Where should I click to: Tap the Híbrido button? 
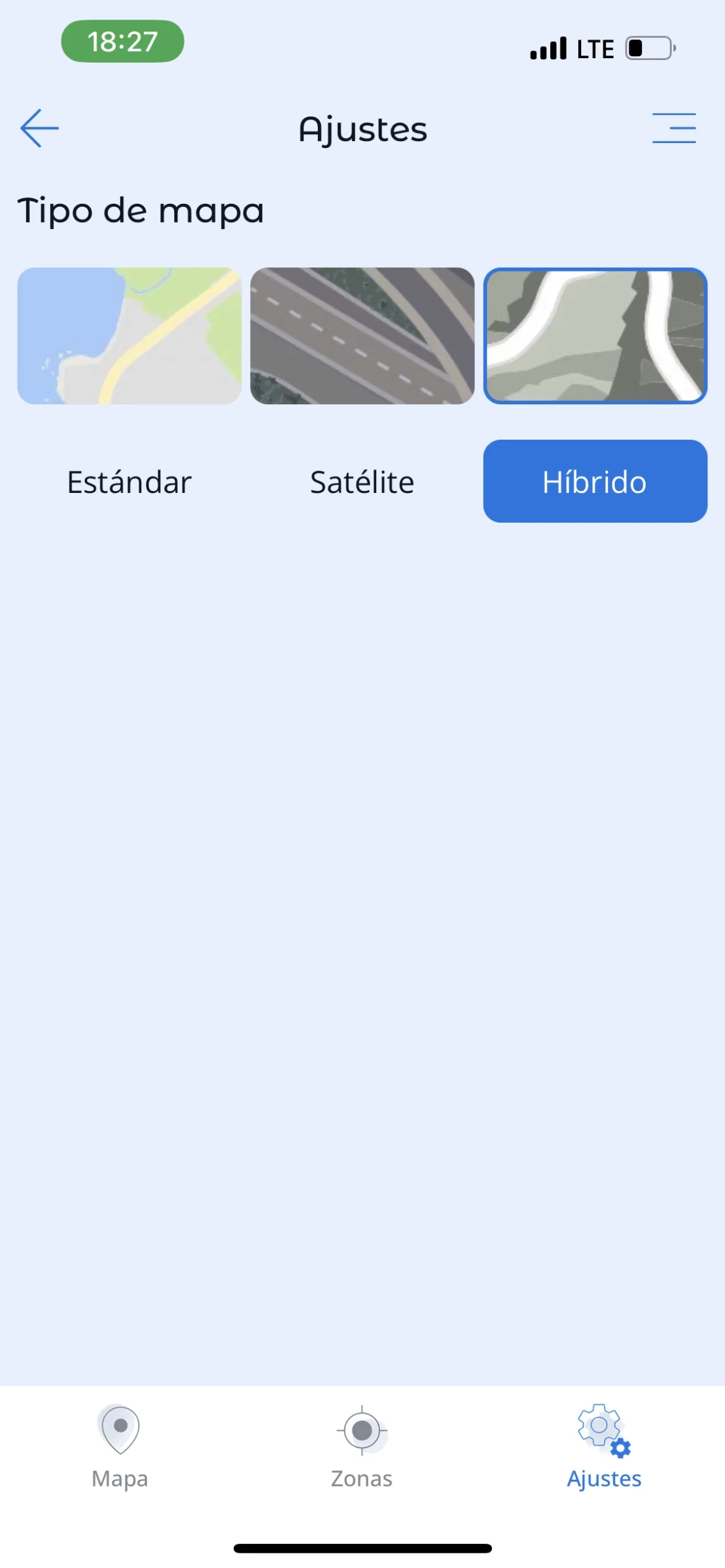[x=595, y=482]
